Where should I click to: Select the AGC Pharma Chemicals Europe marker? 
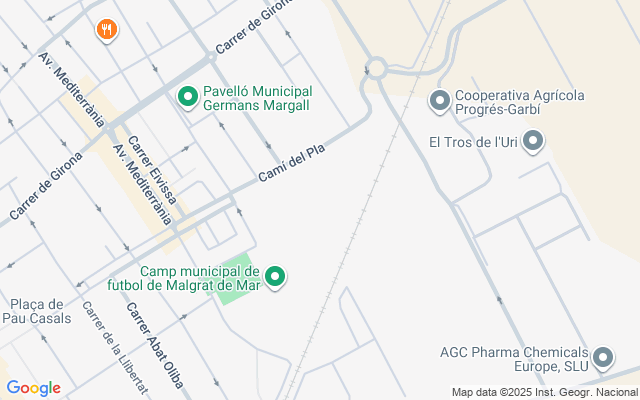[602, 357]
